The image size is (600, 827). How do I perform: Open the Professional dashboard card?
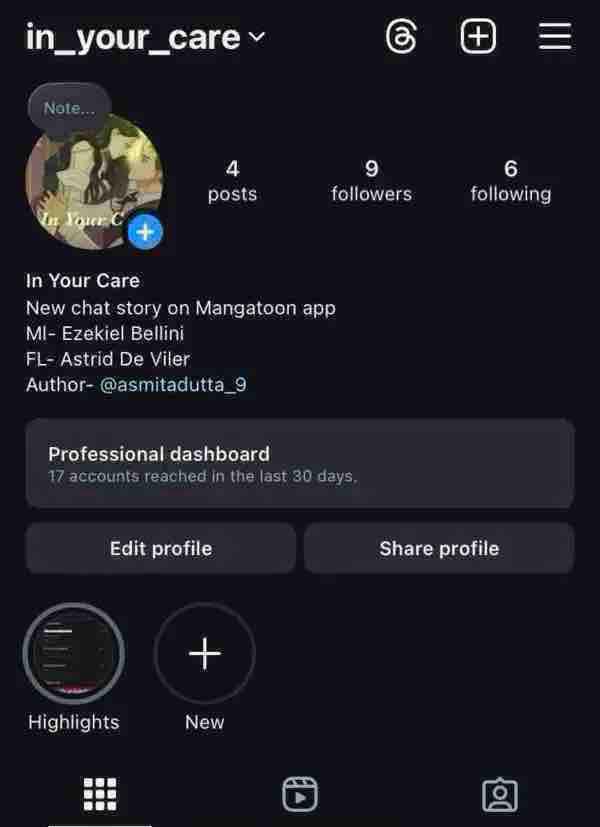[x=300, y=464]
